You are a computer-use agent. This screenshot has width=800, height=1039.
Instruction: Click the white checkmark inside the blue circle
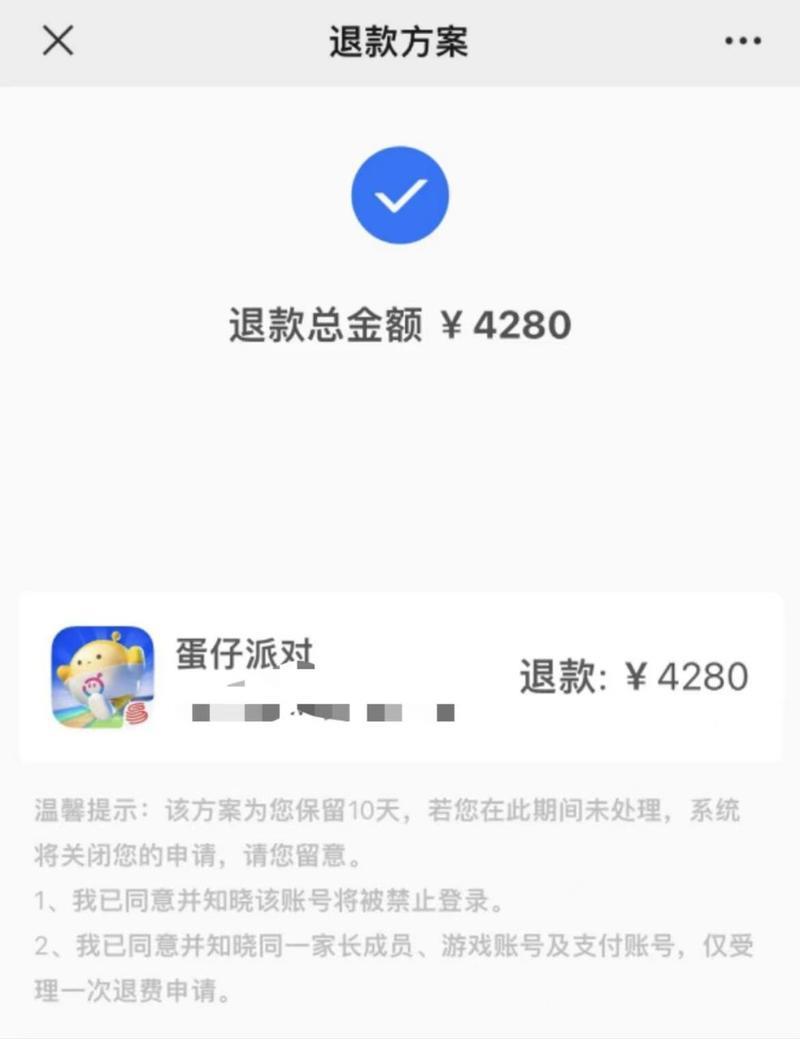pos(399,195)
